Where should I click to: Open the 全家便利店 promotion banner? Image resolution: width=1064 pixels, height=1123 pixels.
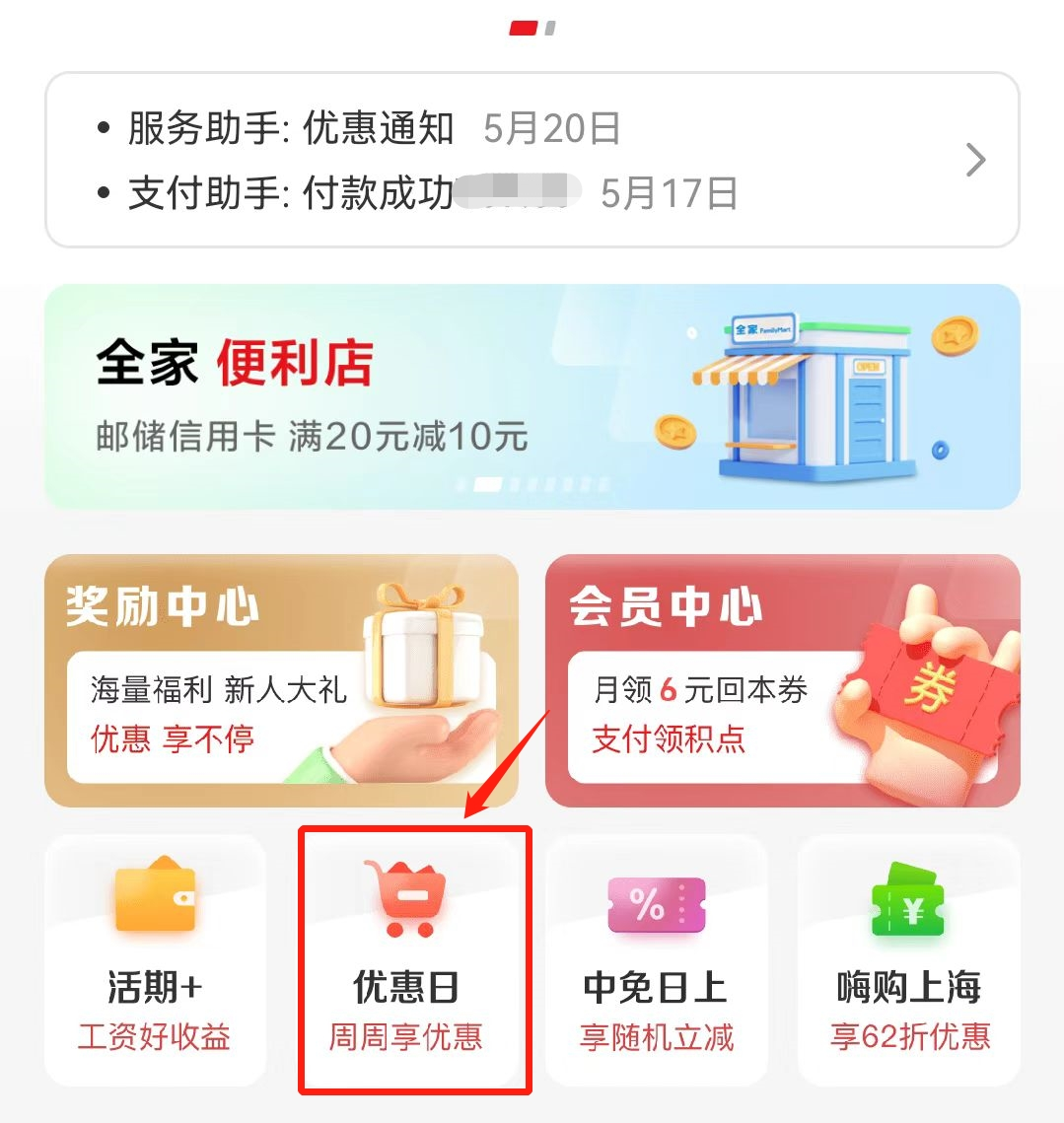tap(532, 396)
